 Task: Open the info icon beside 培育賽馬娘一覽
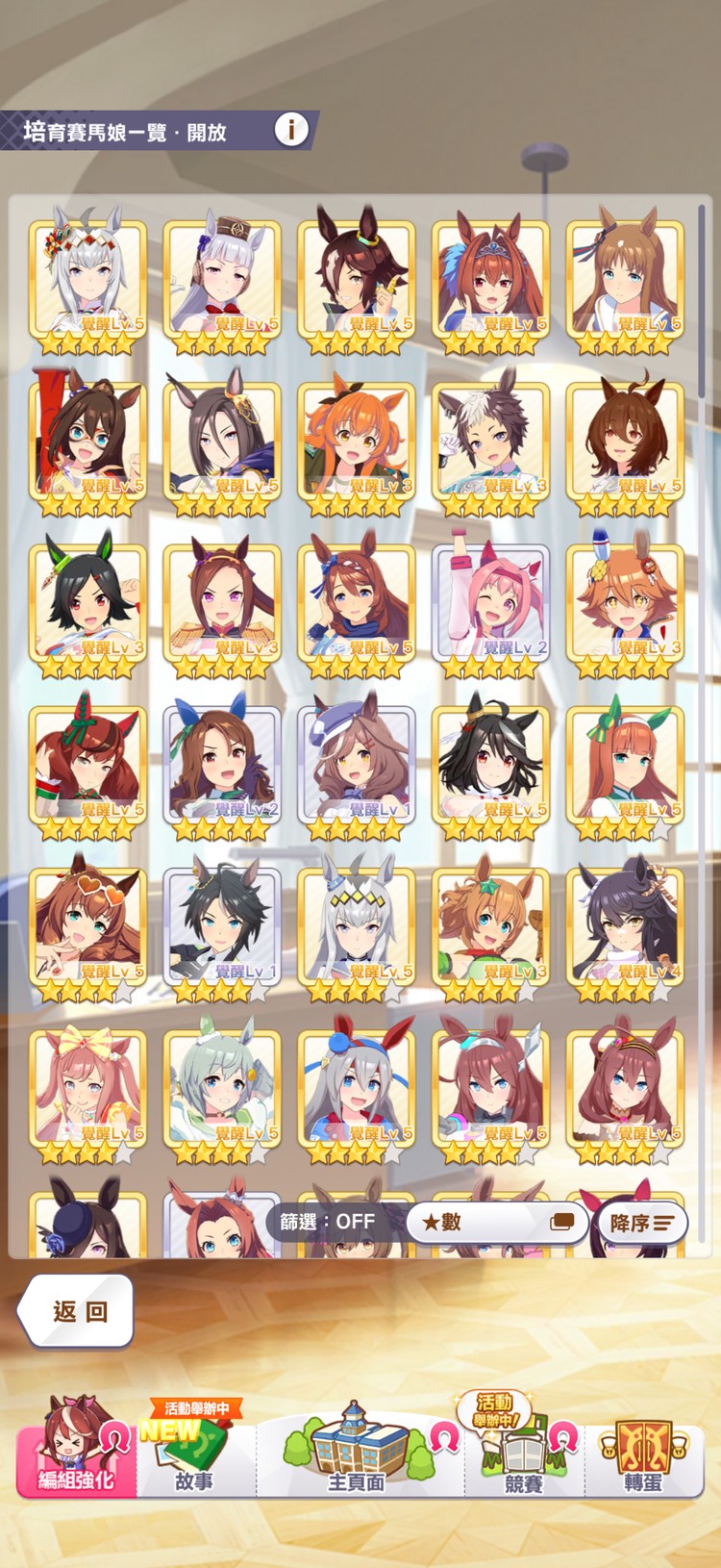291,129
